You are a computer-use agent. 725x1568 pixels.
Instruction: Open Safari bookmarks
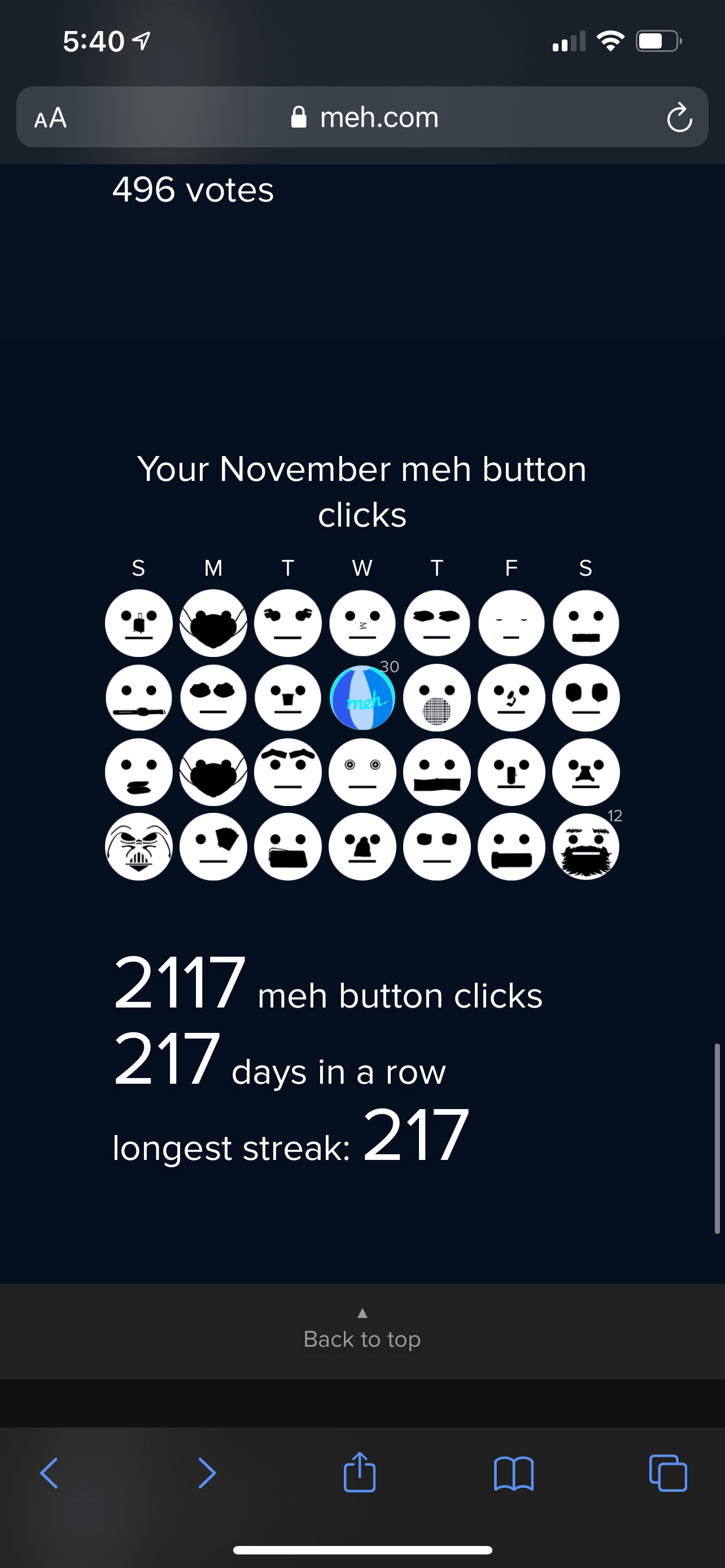(x=514, y=1473)
